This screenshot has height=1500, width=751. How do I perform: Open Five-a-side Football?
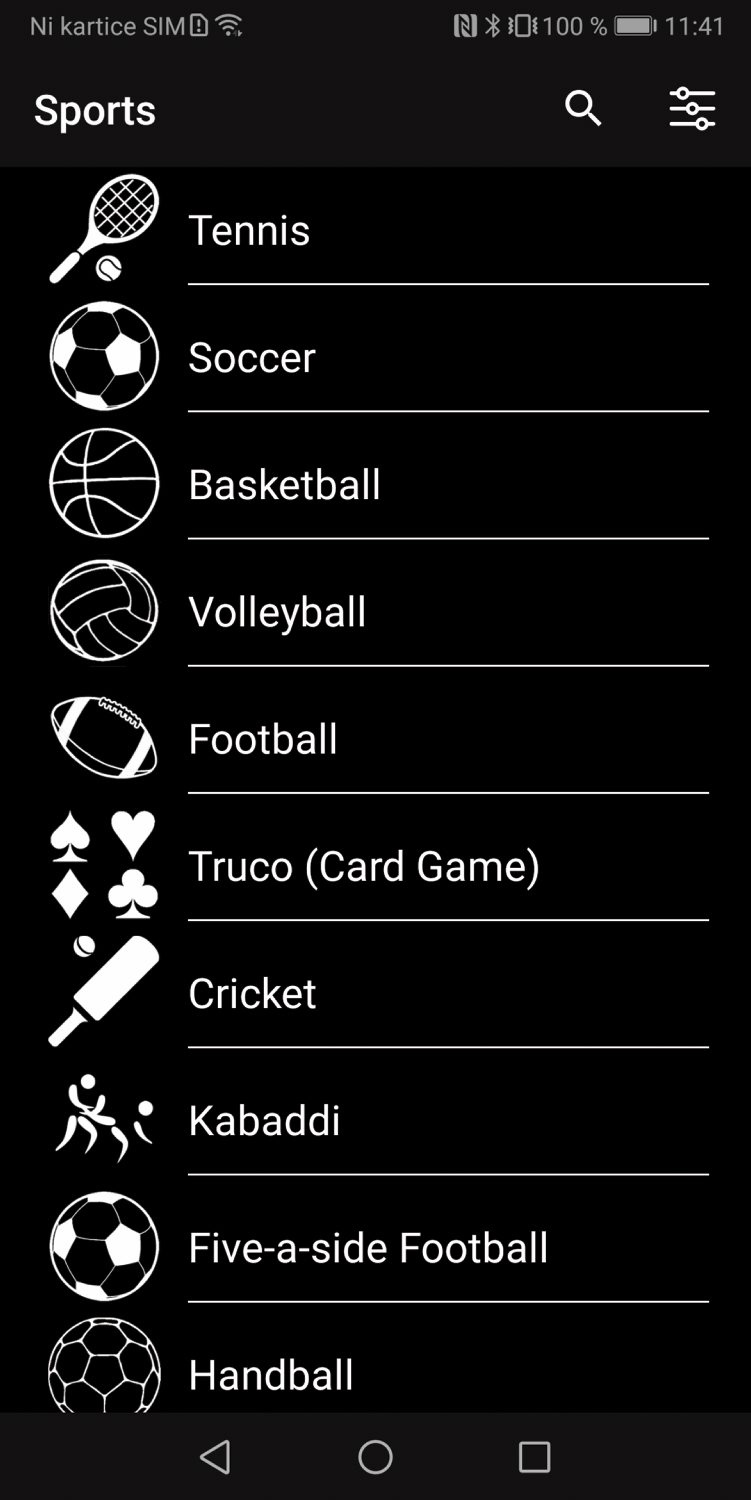(375, 1246)
